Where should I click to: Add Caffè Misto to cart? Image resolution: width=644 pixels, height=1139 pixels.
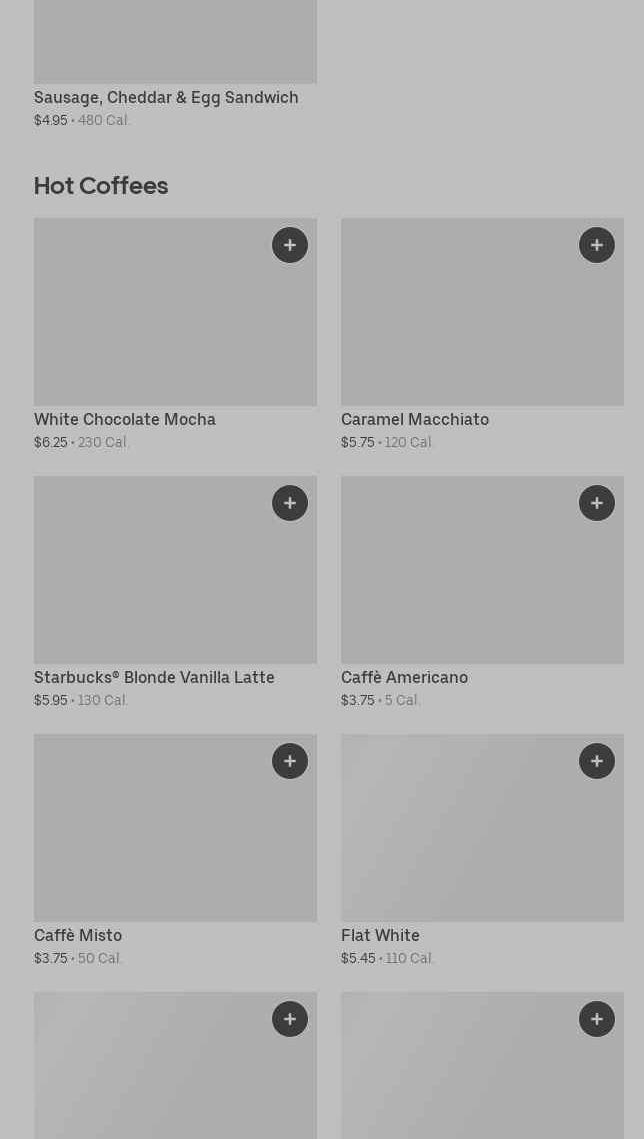pos(290,761)
